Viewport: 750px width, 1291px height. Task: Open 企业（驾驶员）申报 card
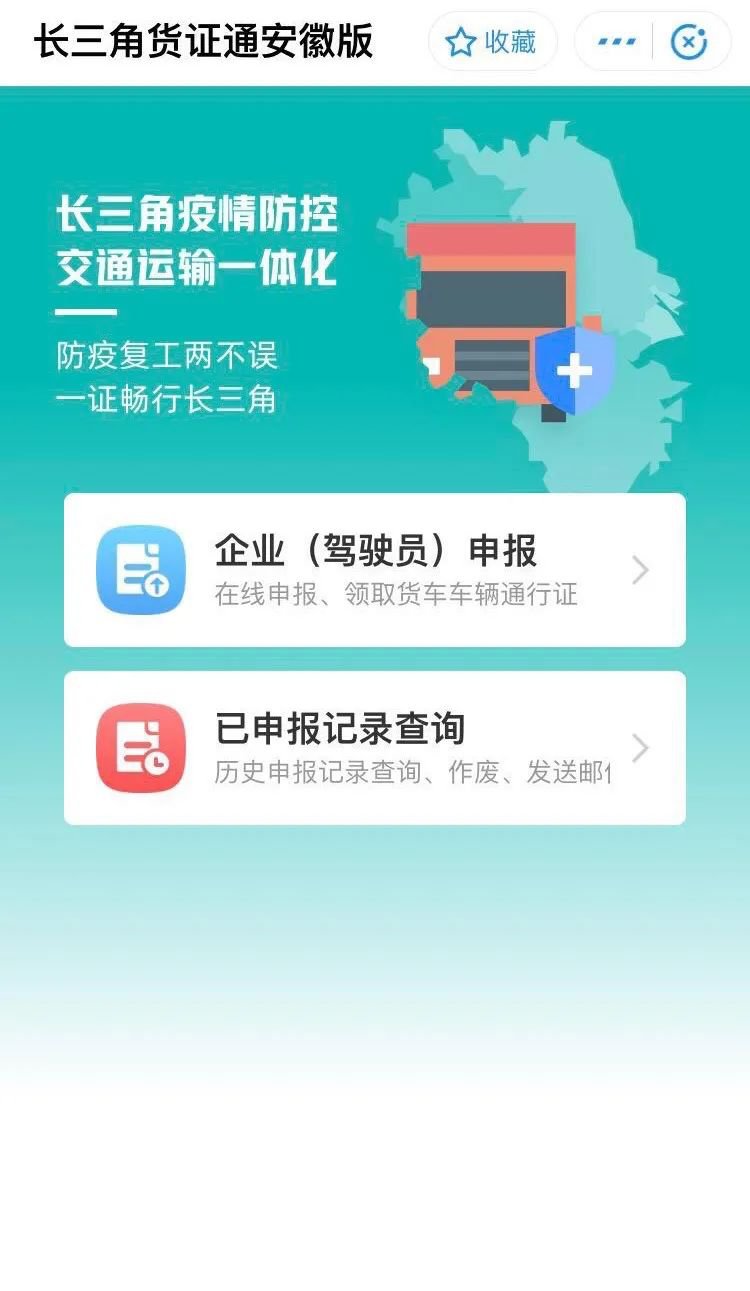pos(375,570)
